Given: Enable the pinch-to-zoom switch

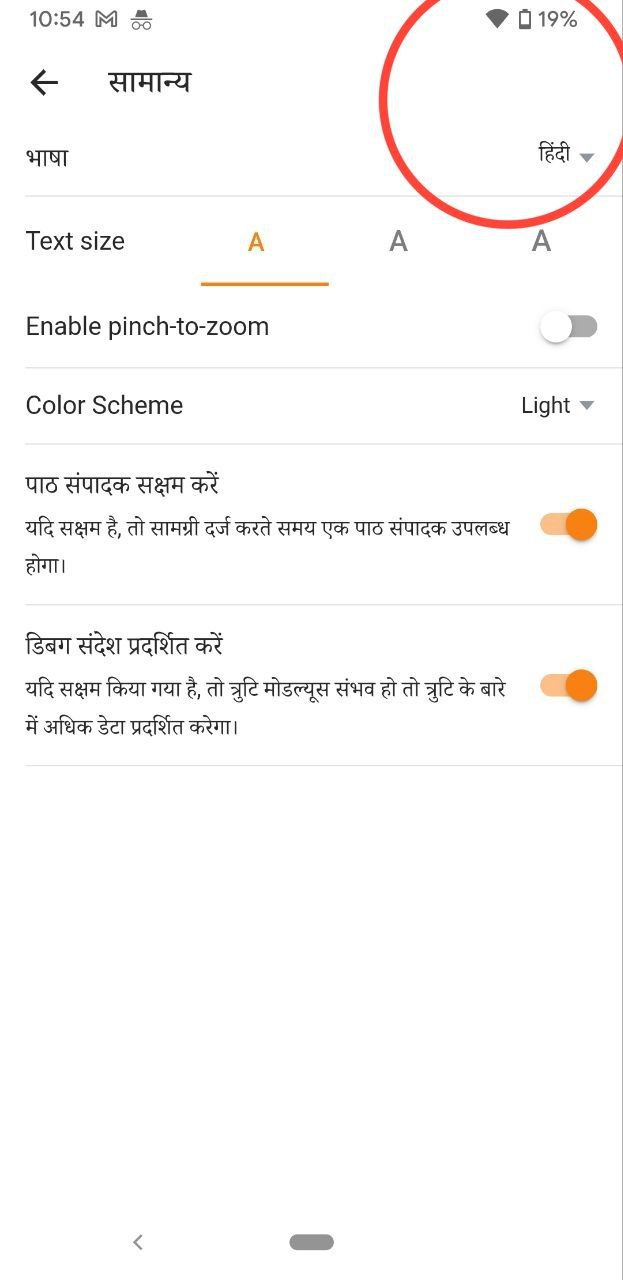Looking at the screenshot, I should click(x=569, y=326).
